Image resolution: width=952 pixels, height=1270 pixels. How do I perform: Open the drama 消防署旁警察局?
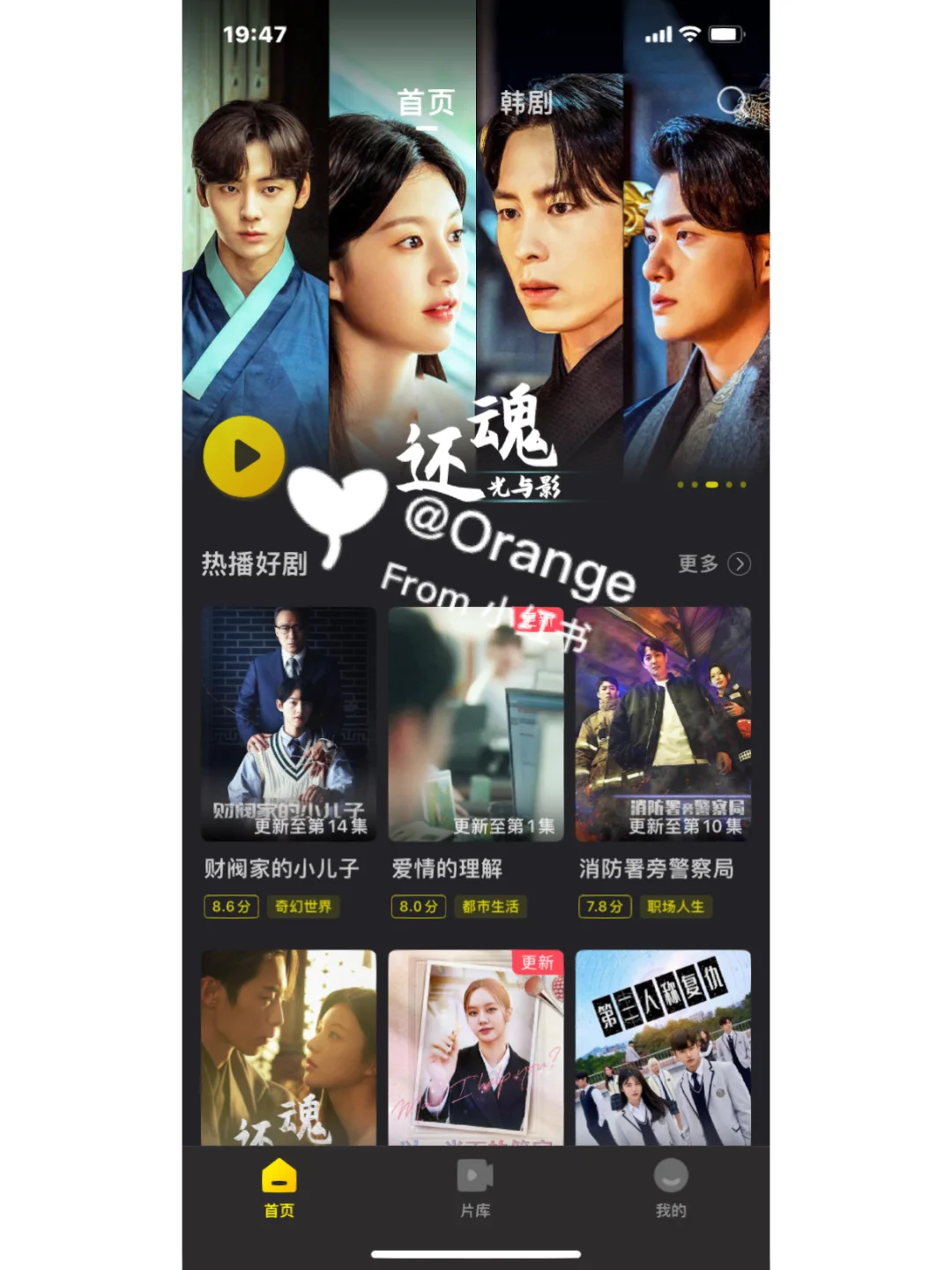663,724
